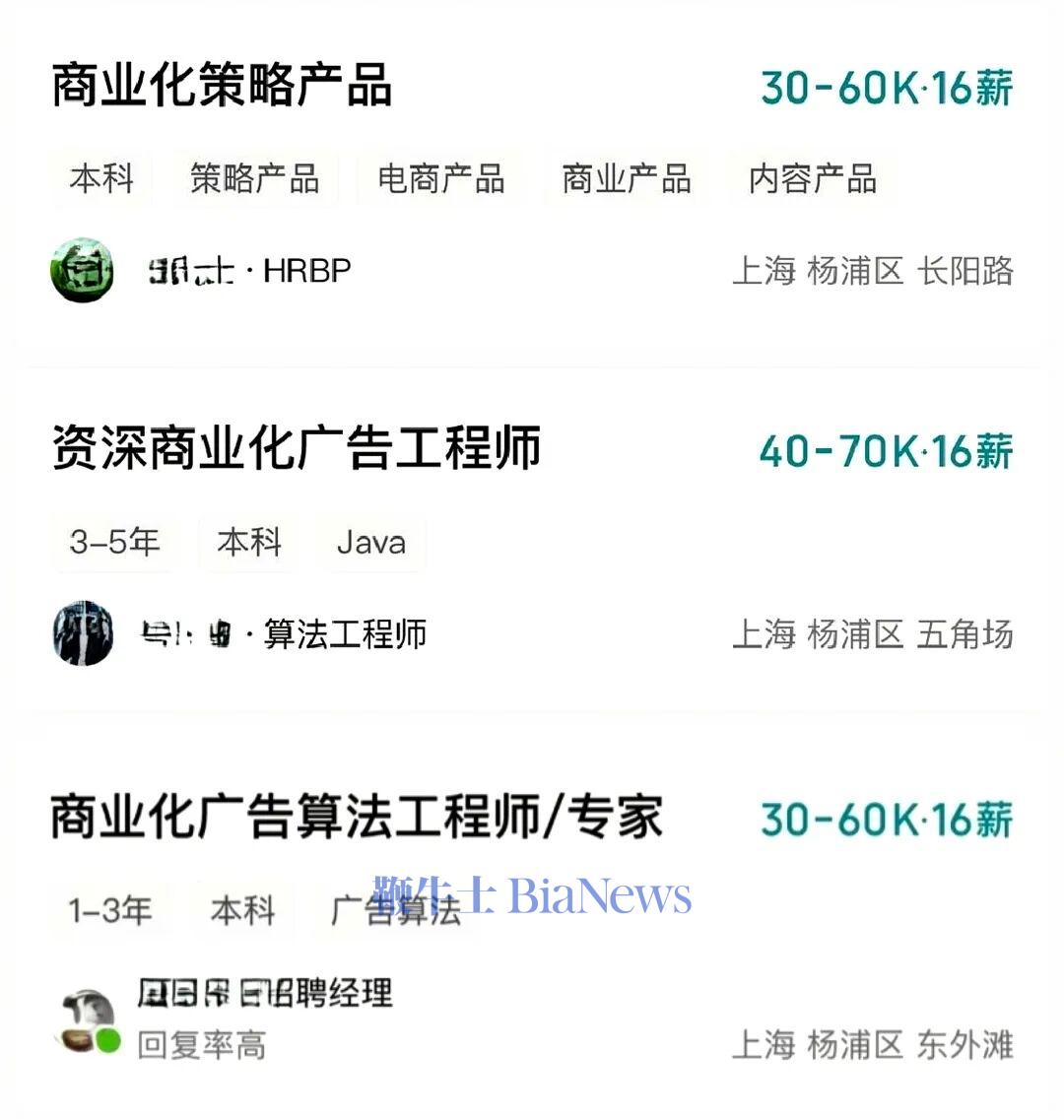Select the Java skill tag
This screenshot has height=1120, width=1064.
tap(371, 543)
